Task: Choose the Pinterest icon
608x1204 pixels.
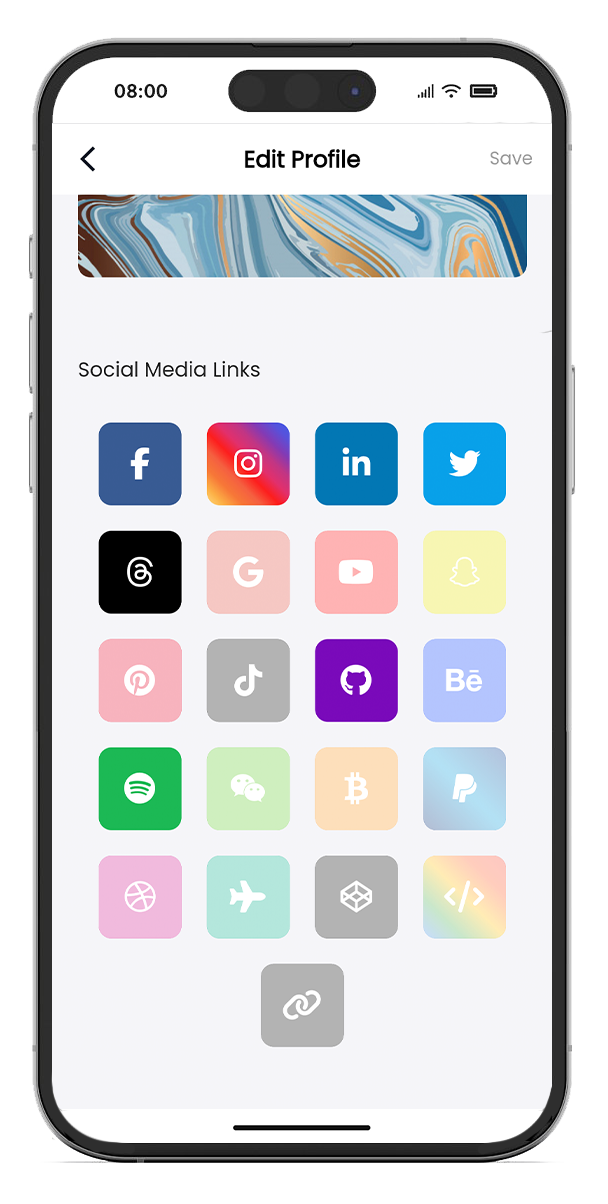Action: coord(140,680)
